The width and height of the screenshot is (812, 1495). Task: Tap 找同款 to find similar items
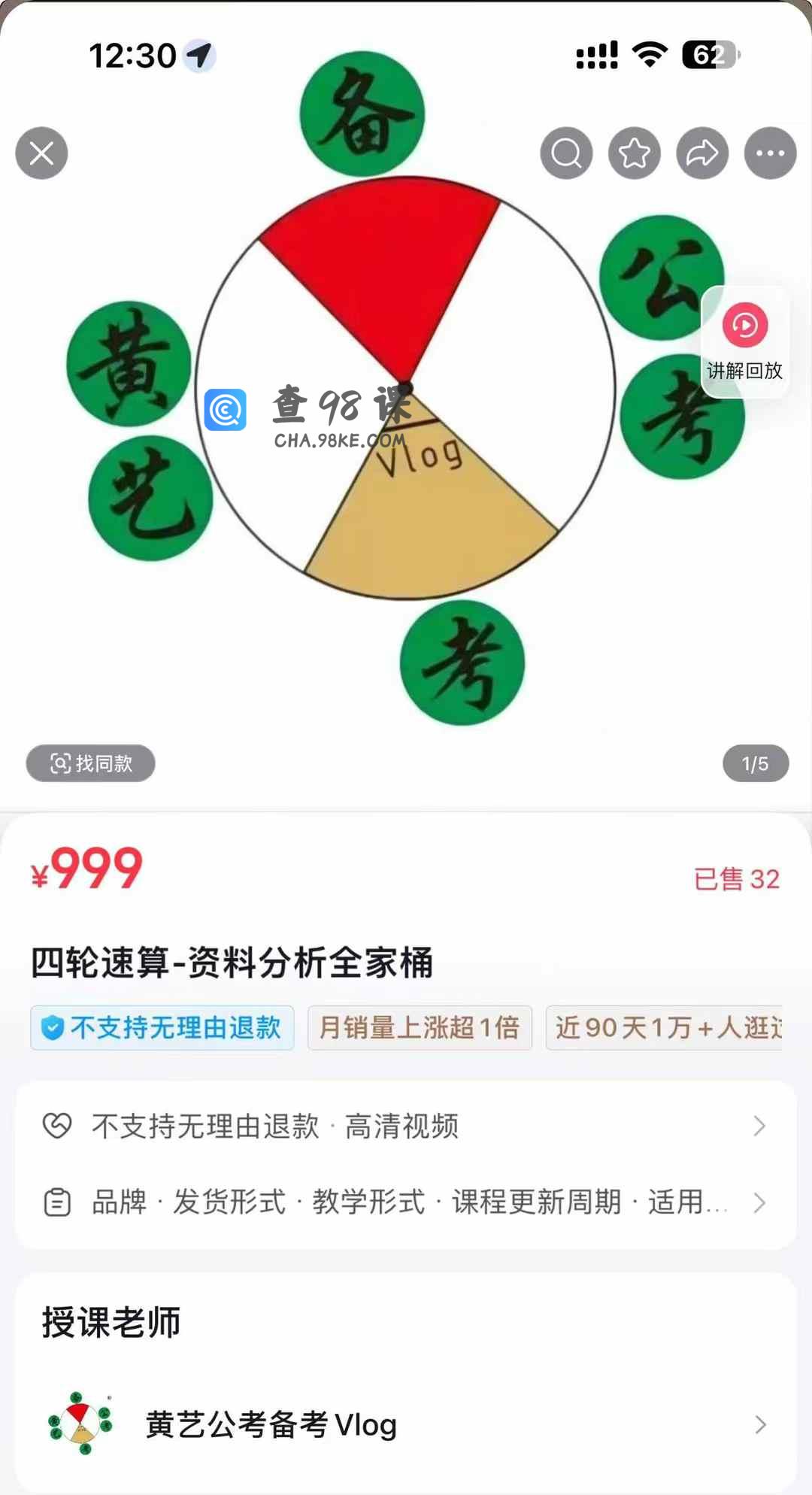click(x=91, y=764)
